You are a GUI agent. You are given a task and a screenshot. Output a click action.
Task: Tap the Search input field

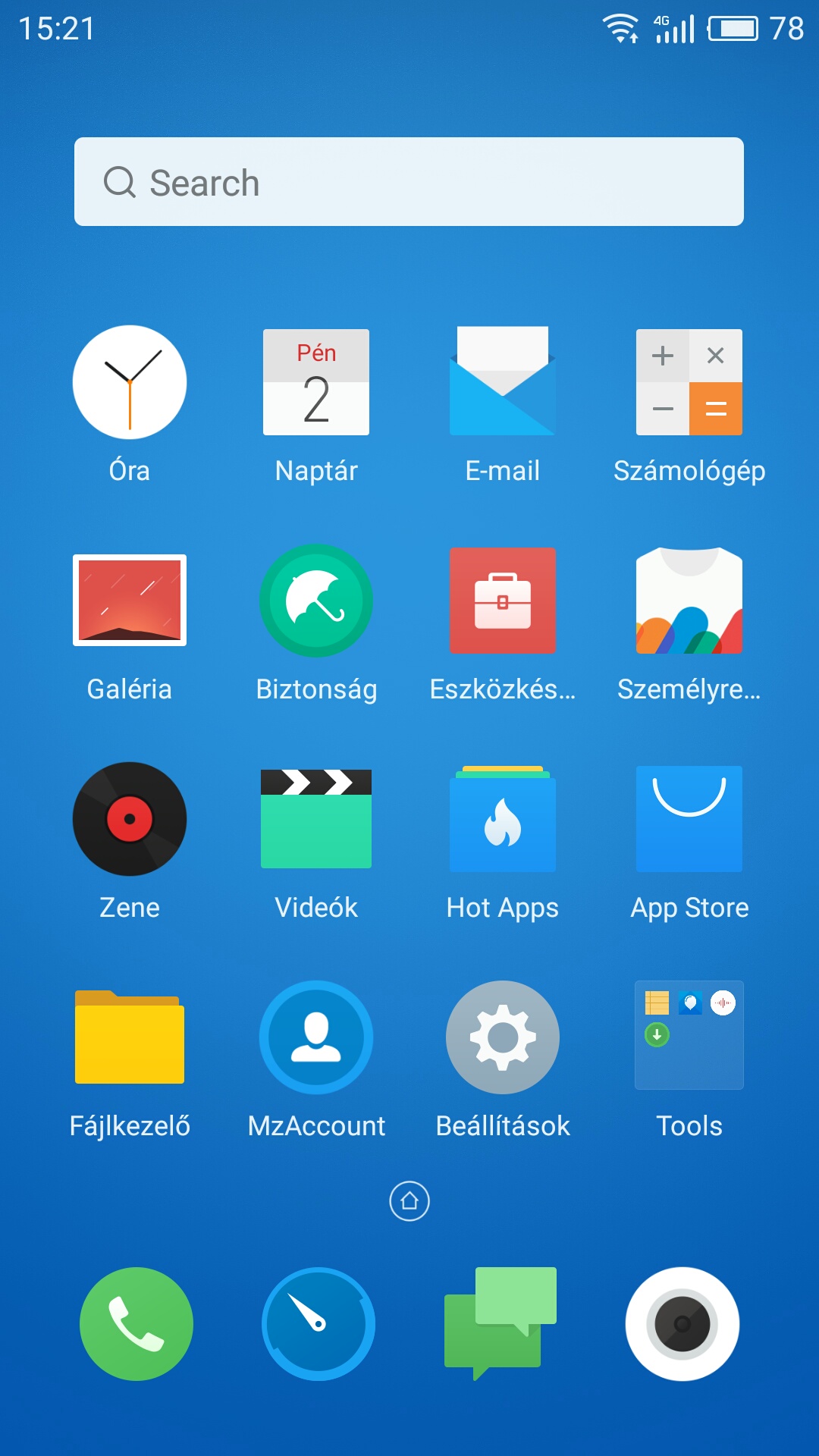click(x=409, y=182)
